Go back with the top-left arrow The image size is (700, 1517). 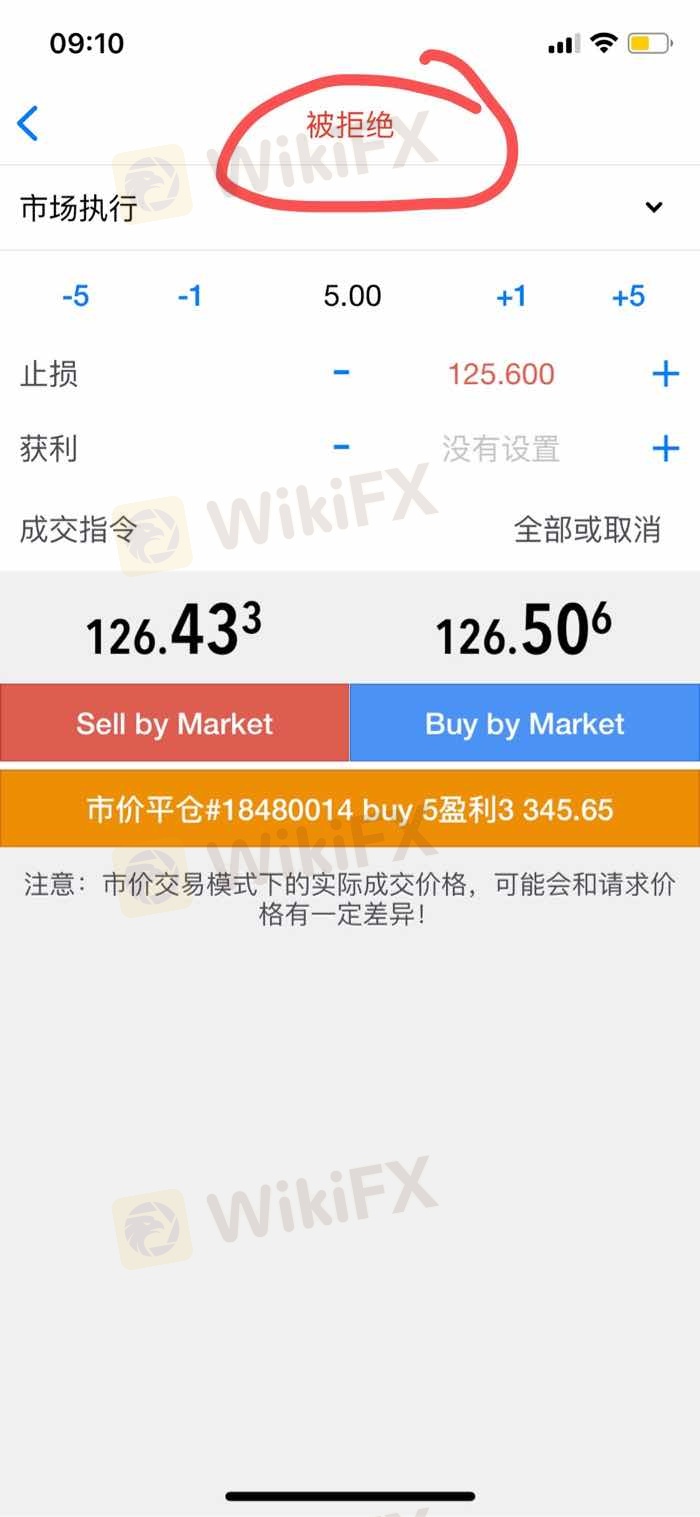click(x=28, y=124)
